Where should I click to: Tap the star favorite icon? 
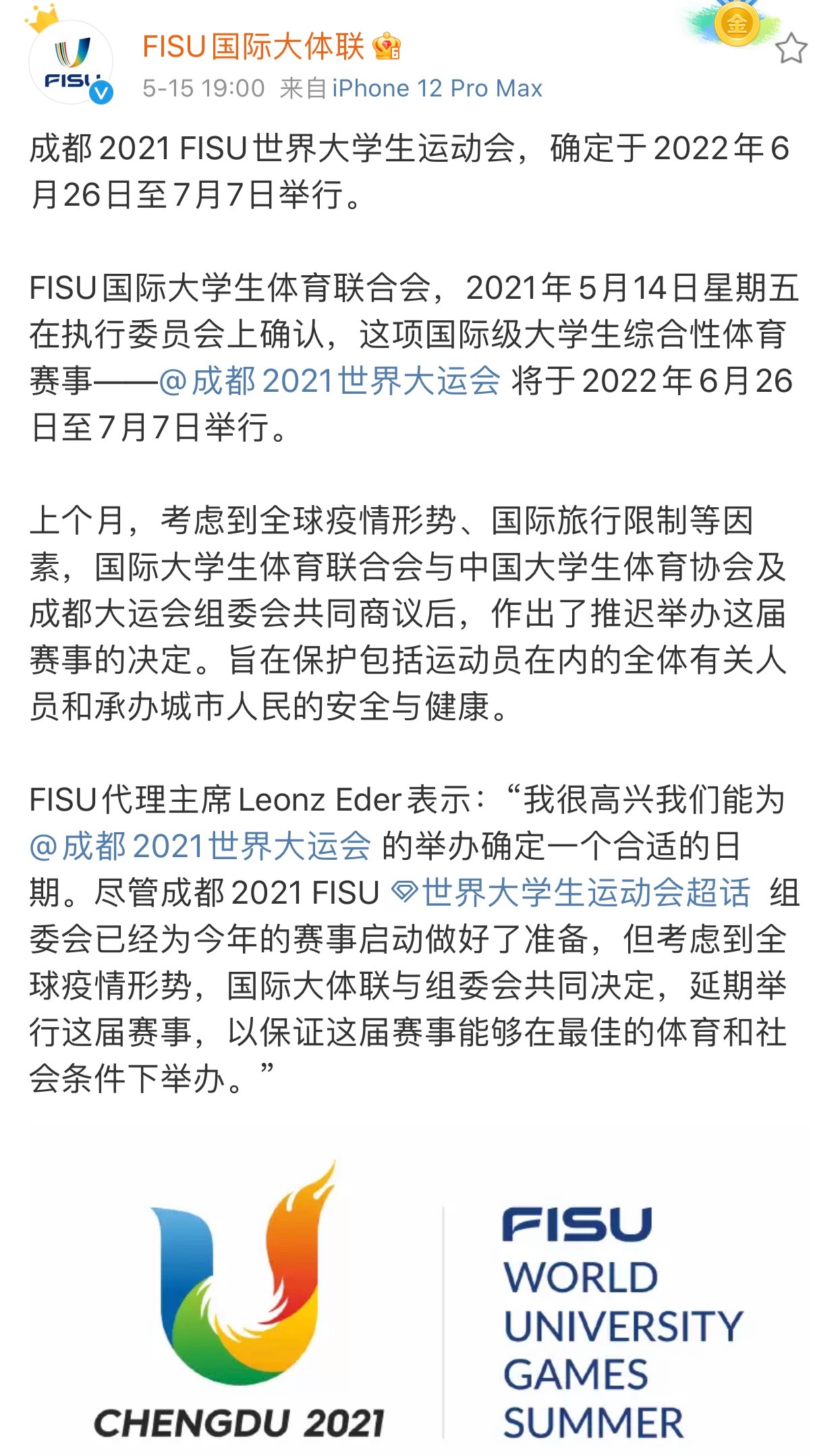[791, 49]
